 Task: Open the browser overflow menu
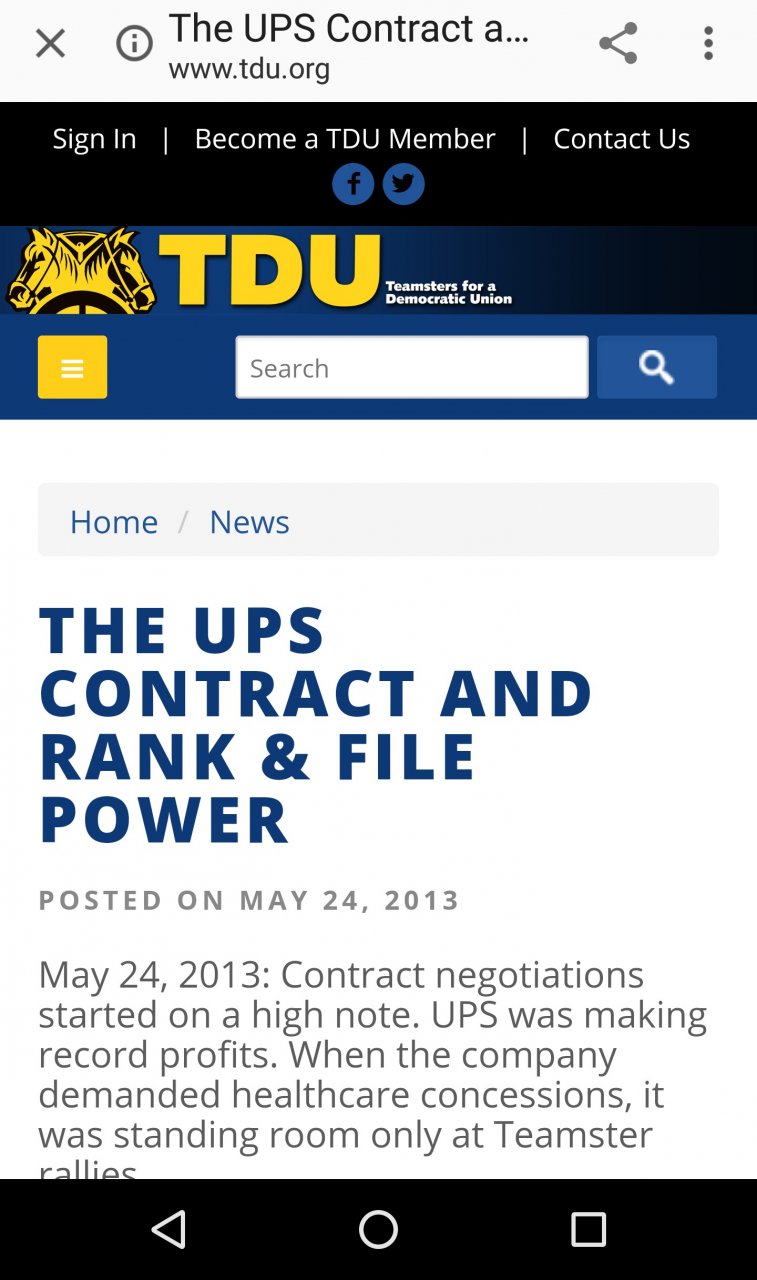(708, 44)
